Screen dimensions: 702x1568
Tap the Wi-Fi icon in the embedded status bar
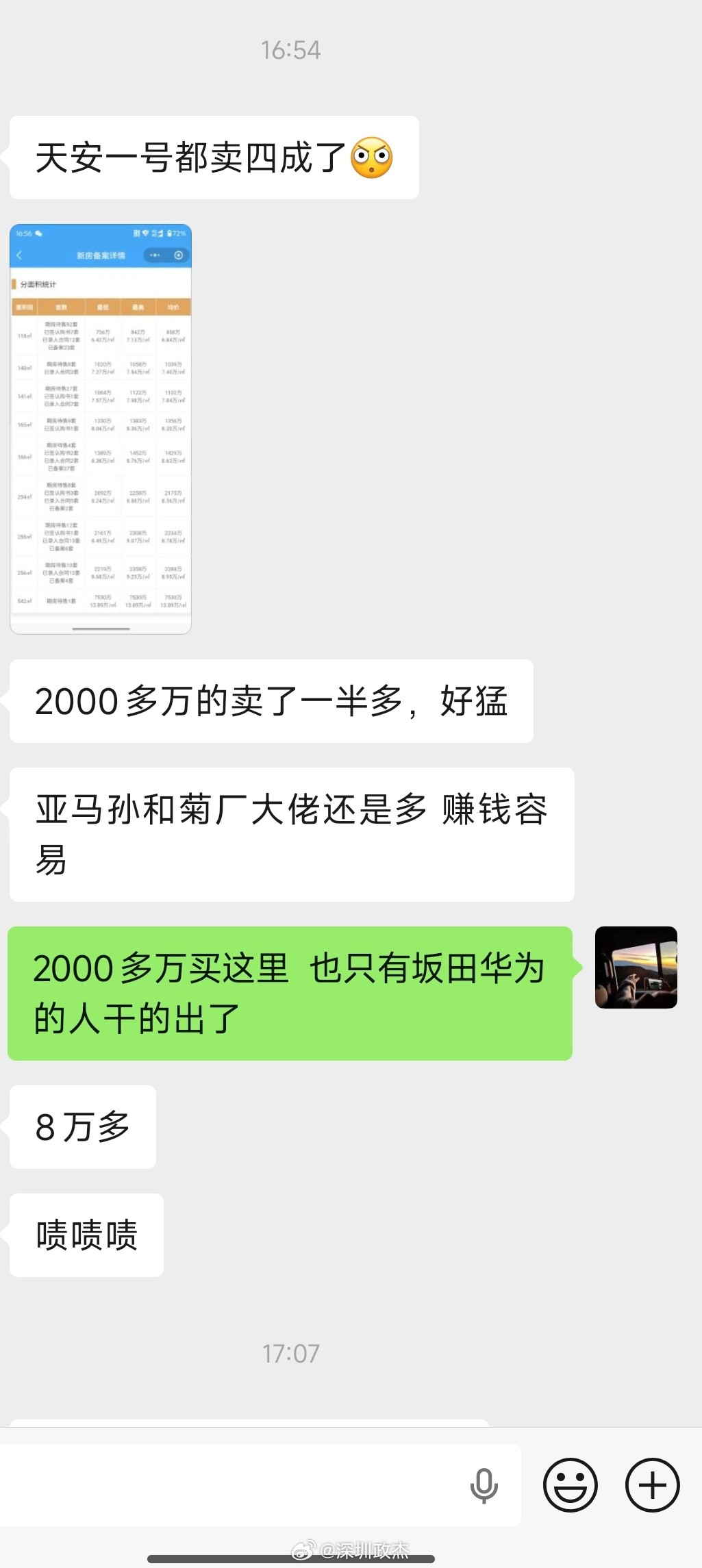coord(145,233)
